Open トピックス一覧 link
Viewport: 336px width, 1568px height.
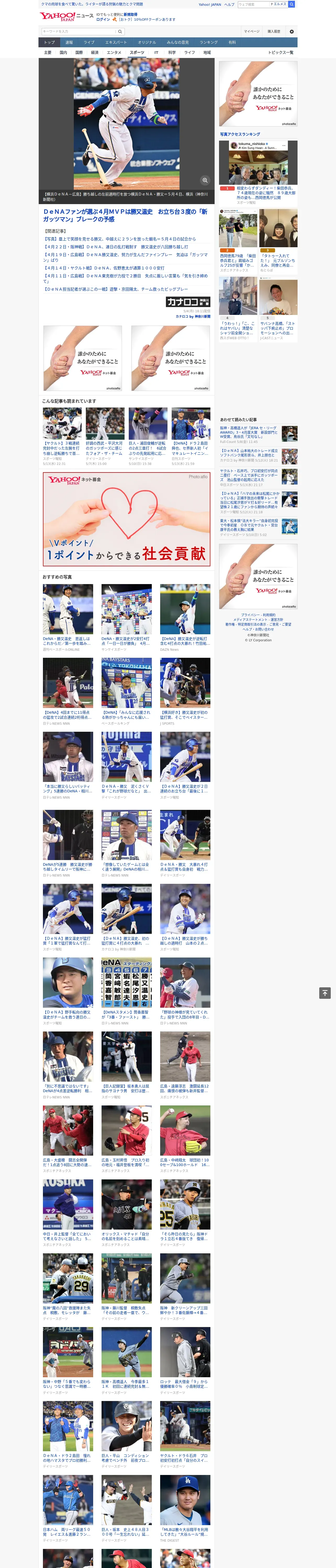[x=281, y=52]
